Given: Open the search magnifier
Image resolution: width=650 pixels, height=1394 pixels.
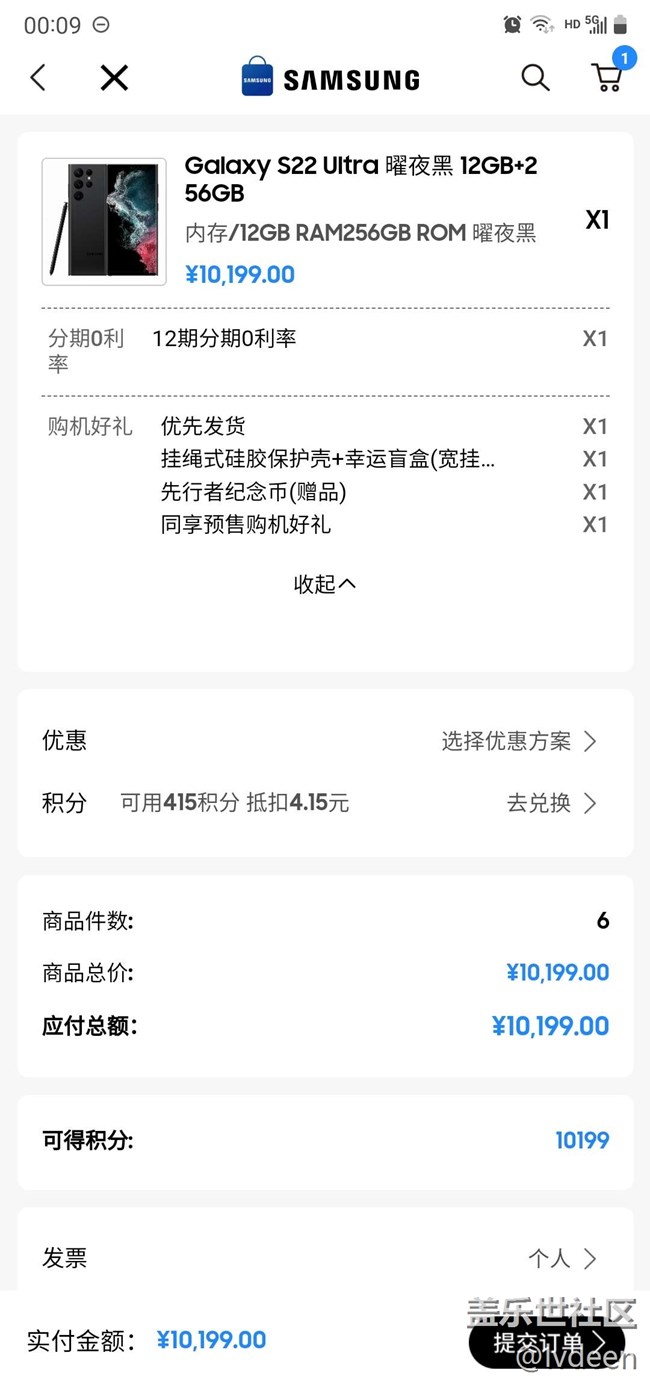Looking at the screenshot, I should 535,78.
